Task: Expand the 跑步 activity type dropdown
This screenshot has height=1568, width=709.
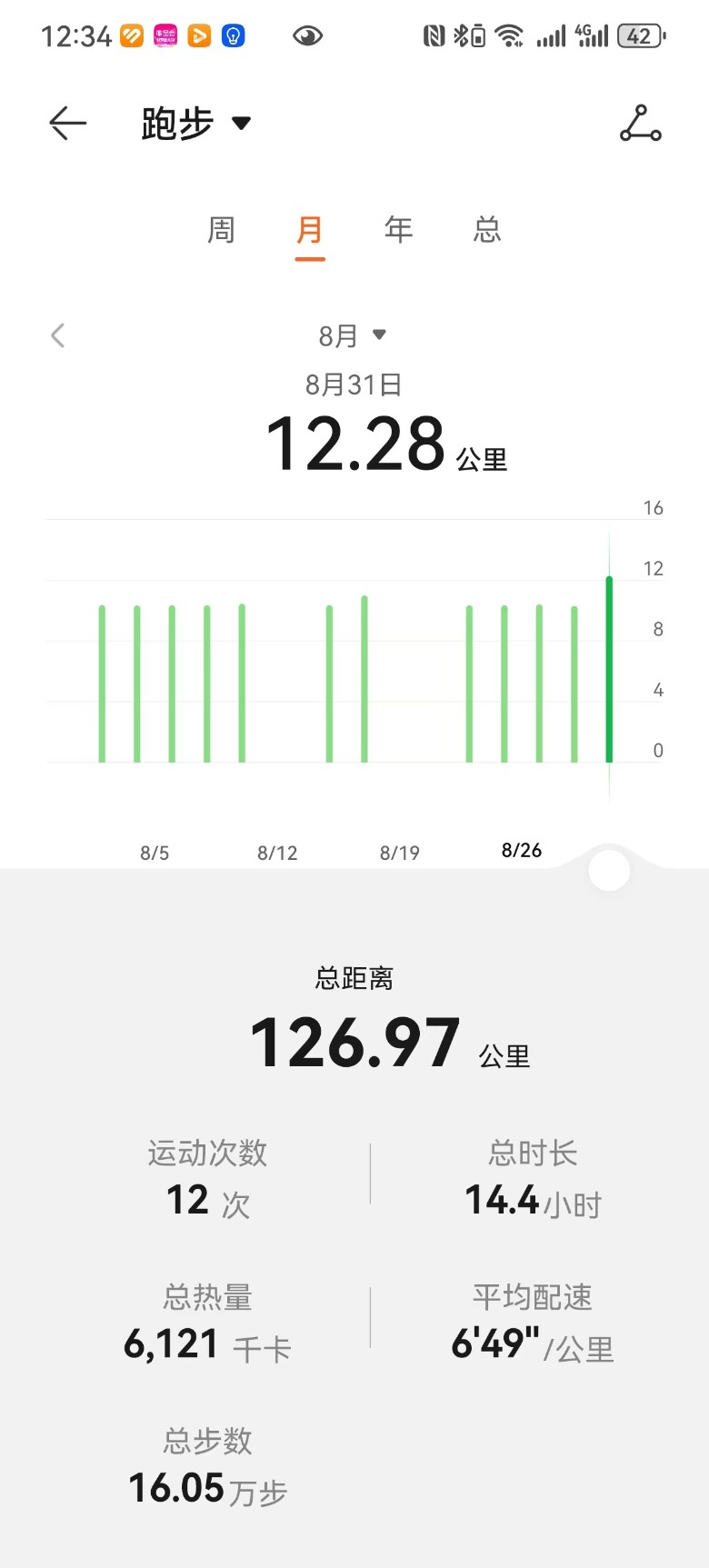Action: click(x=196, y=124)
